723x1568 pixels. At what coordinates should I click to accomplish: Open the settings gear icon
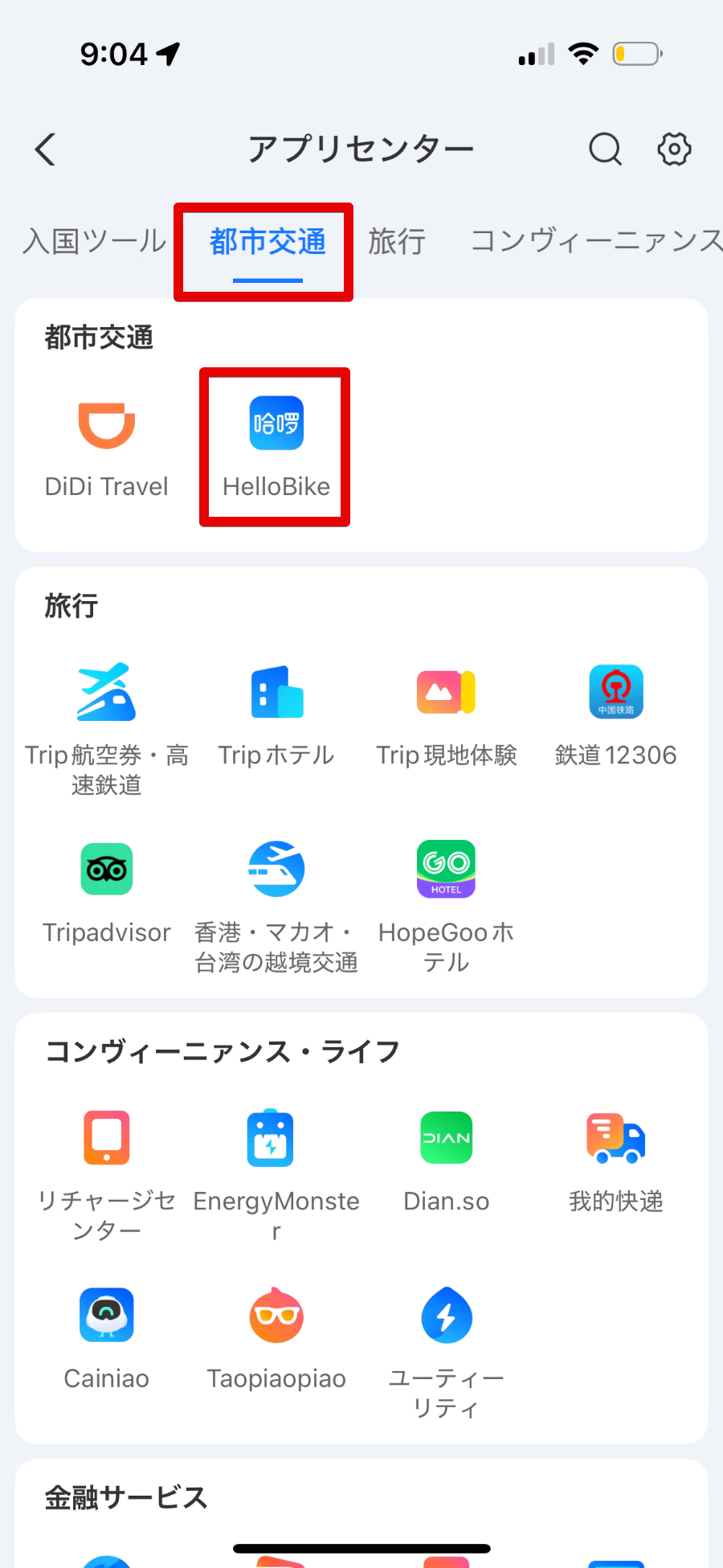(674, 149)
